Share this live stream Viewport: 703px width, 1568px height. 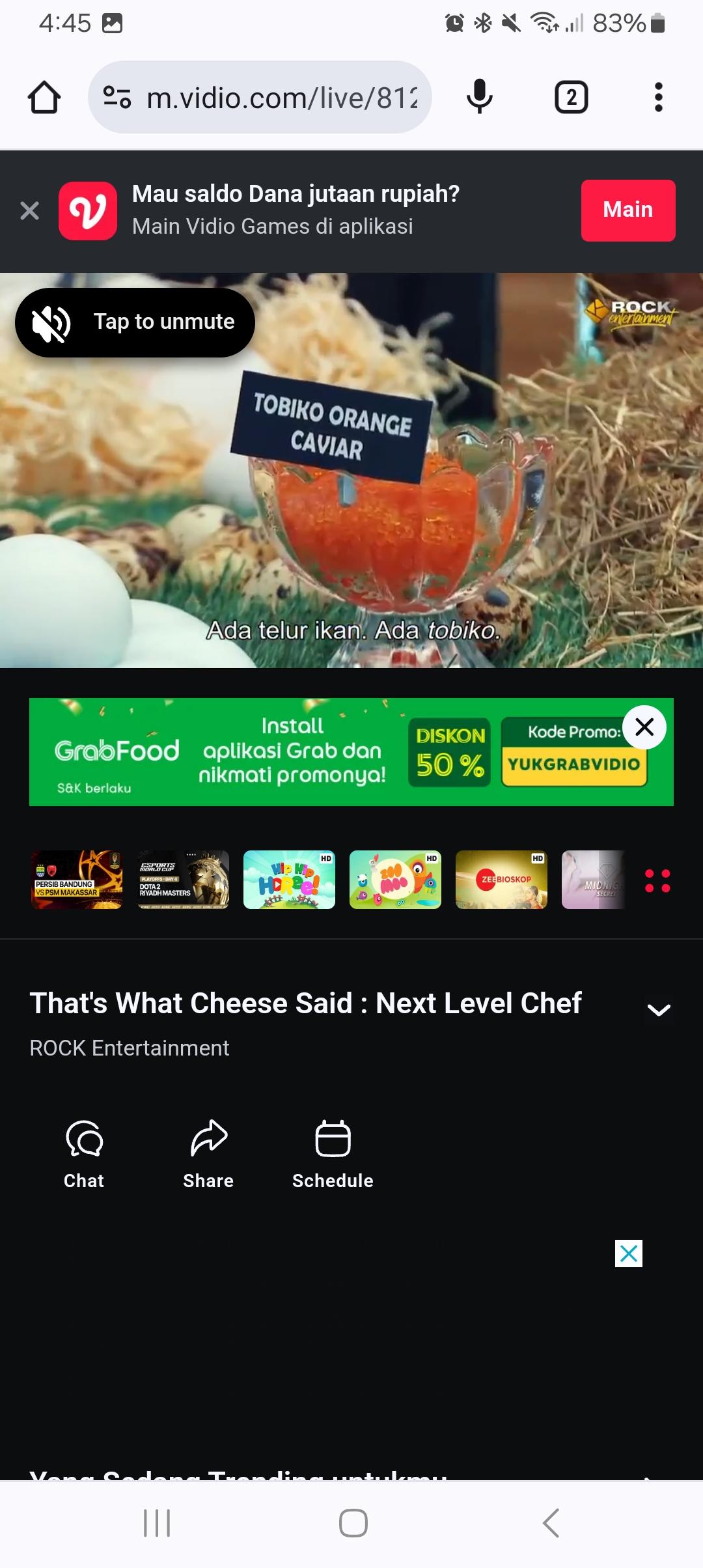[x=208, y=1155]
